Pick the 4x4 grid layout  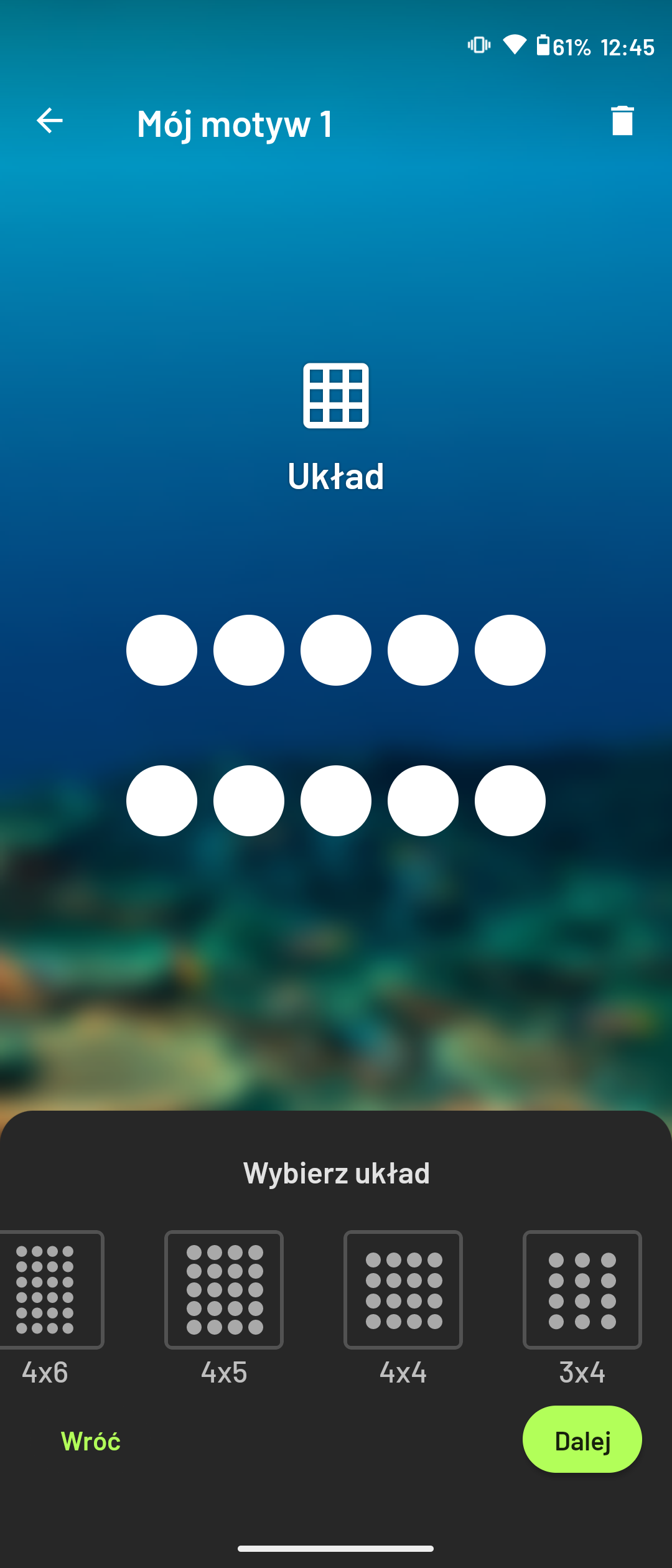coord(403,1290)
